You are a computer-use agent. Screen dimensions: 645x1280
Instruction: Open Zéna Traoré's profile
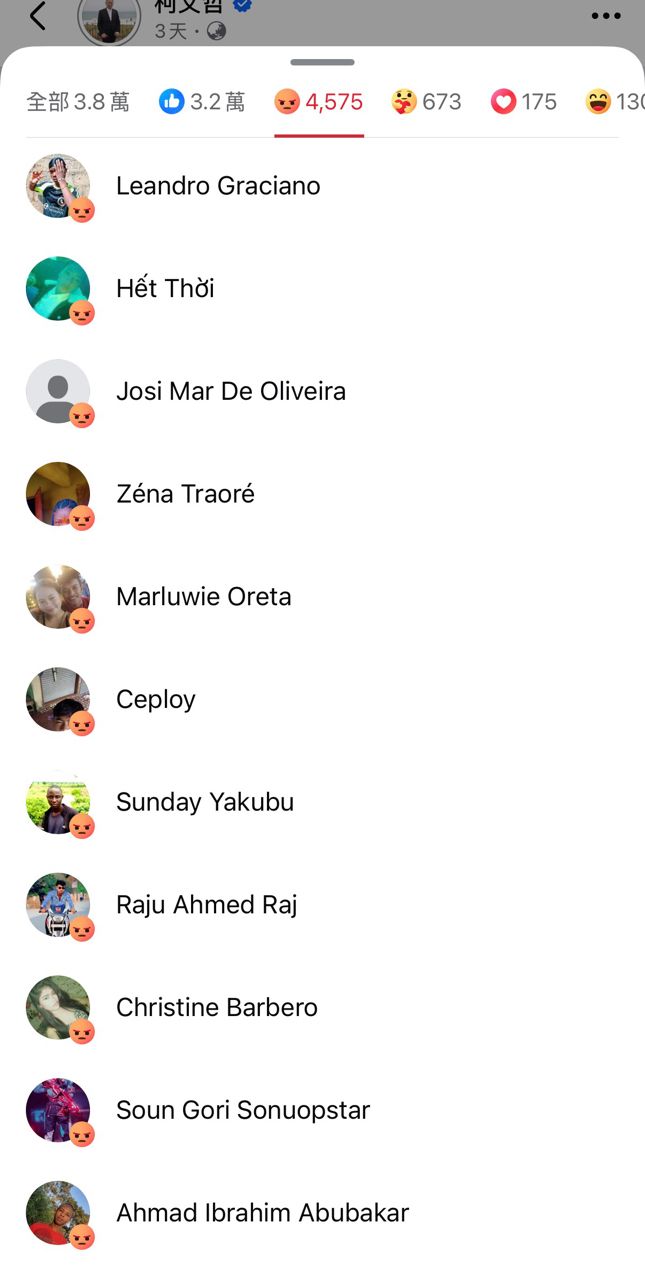tap(185, 494)
